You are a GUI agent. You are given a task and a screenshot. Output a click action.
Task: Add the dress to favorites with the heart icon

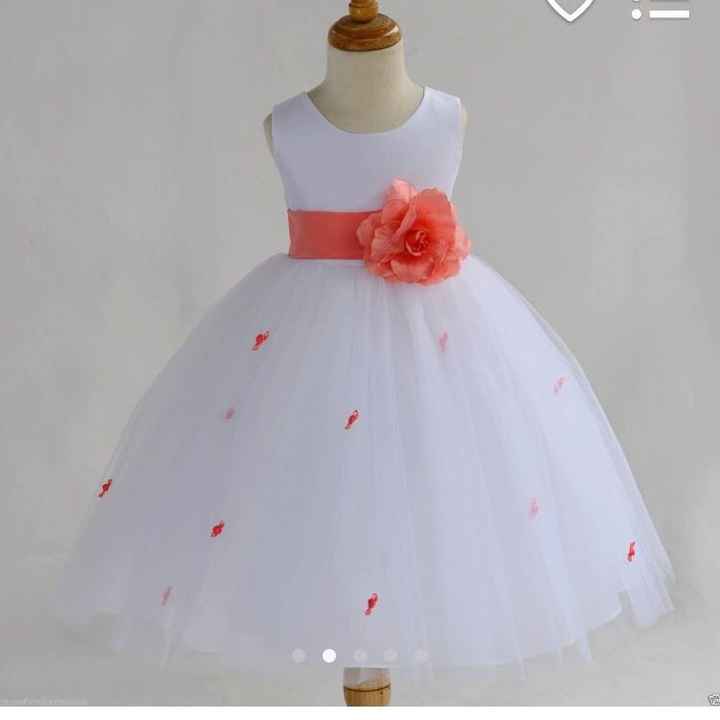click(572, 8)
